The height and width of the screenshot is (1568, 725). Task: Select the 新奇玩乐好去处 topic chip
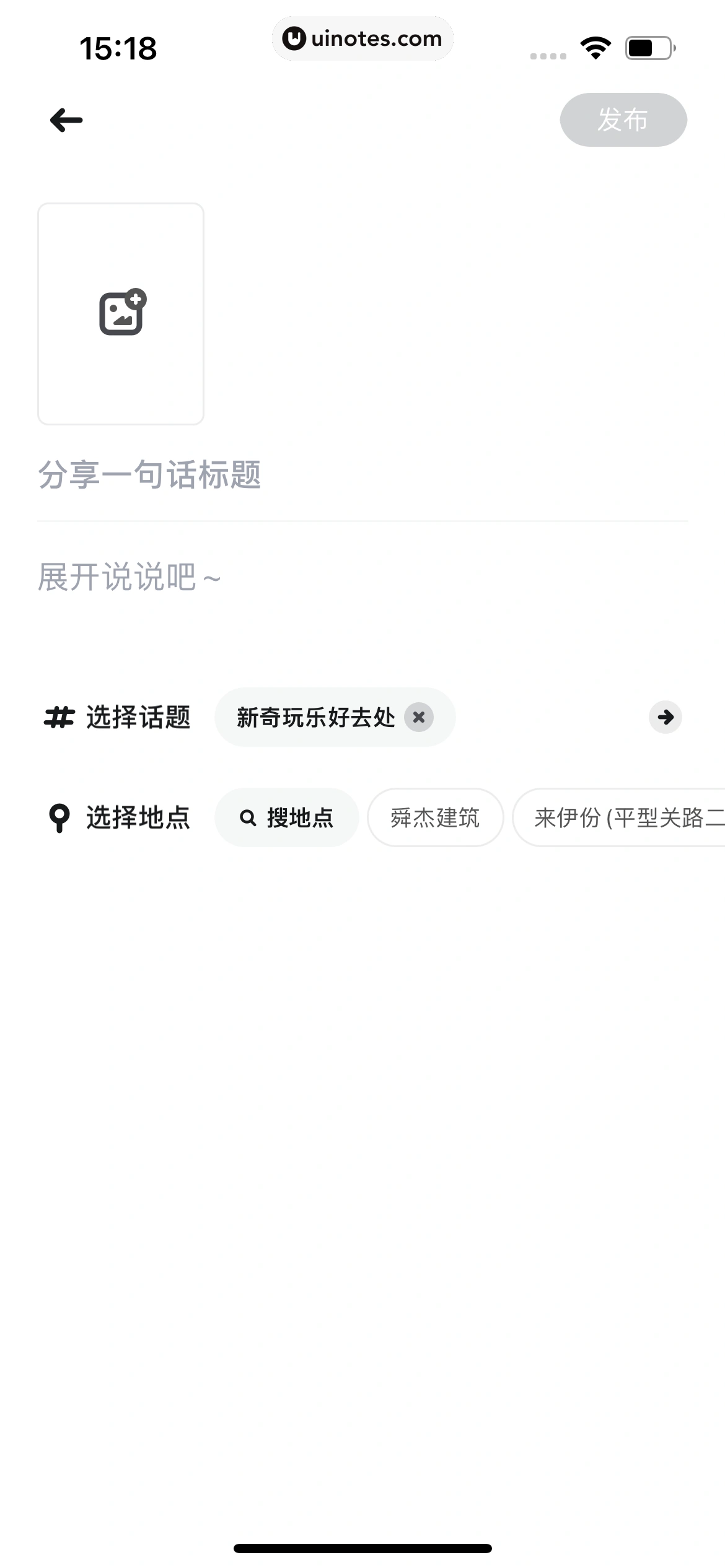click(x=316, y=717)
